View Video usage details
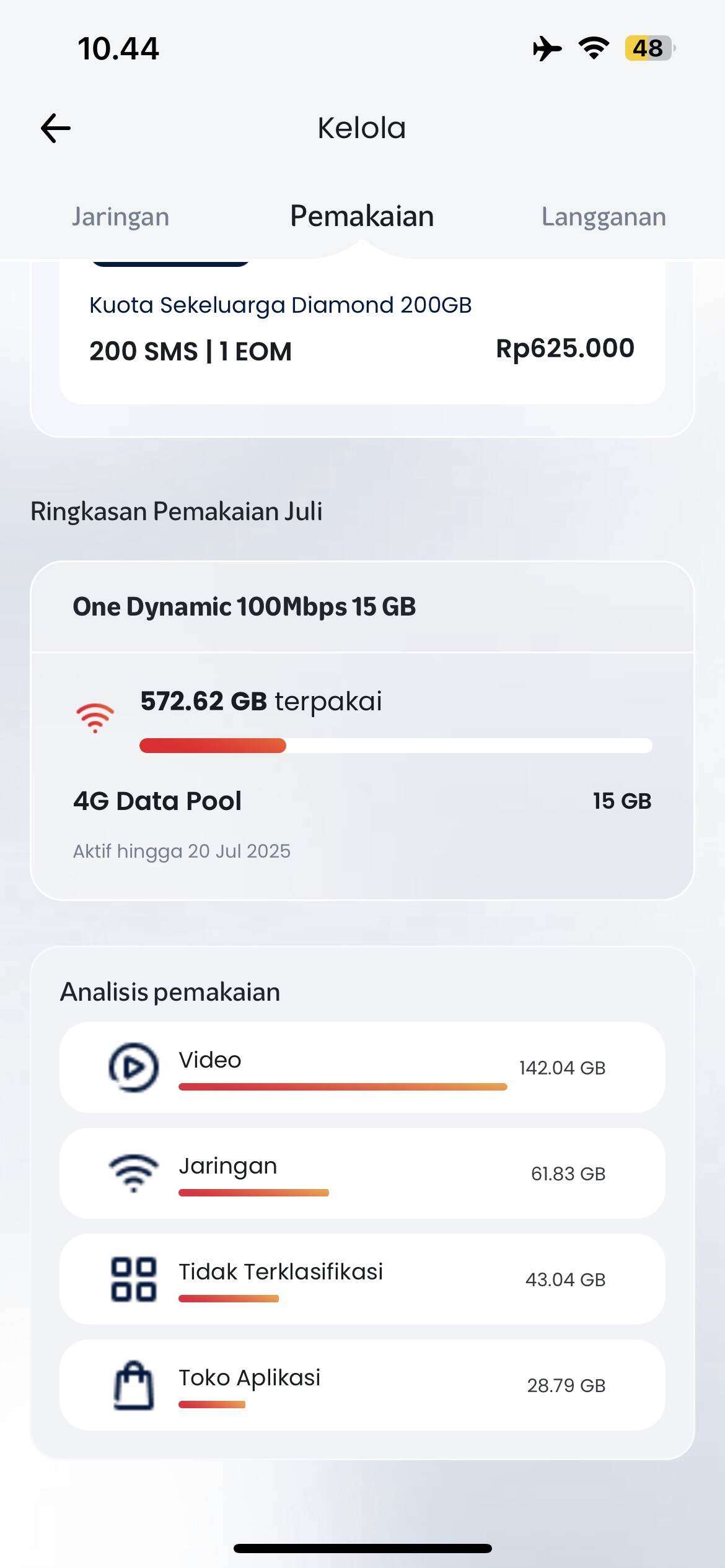725x1568 pixels. click(362, 1068)
